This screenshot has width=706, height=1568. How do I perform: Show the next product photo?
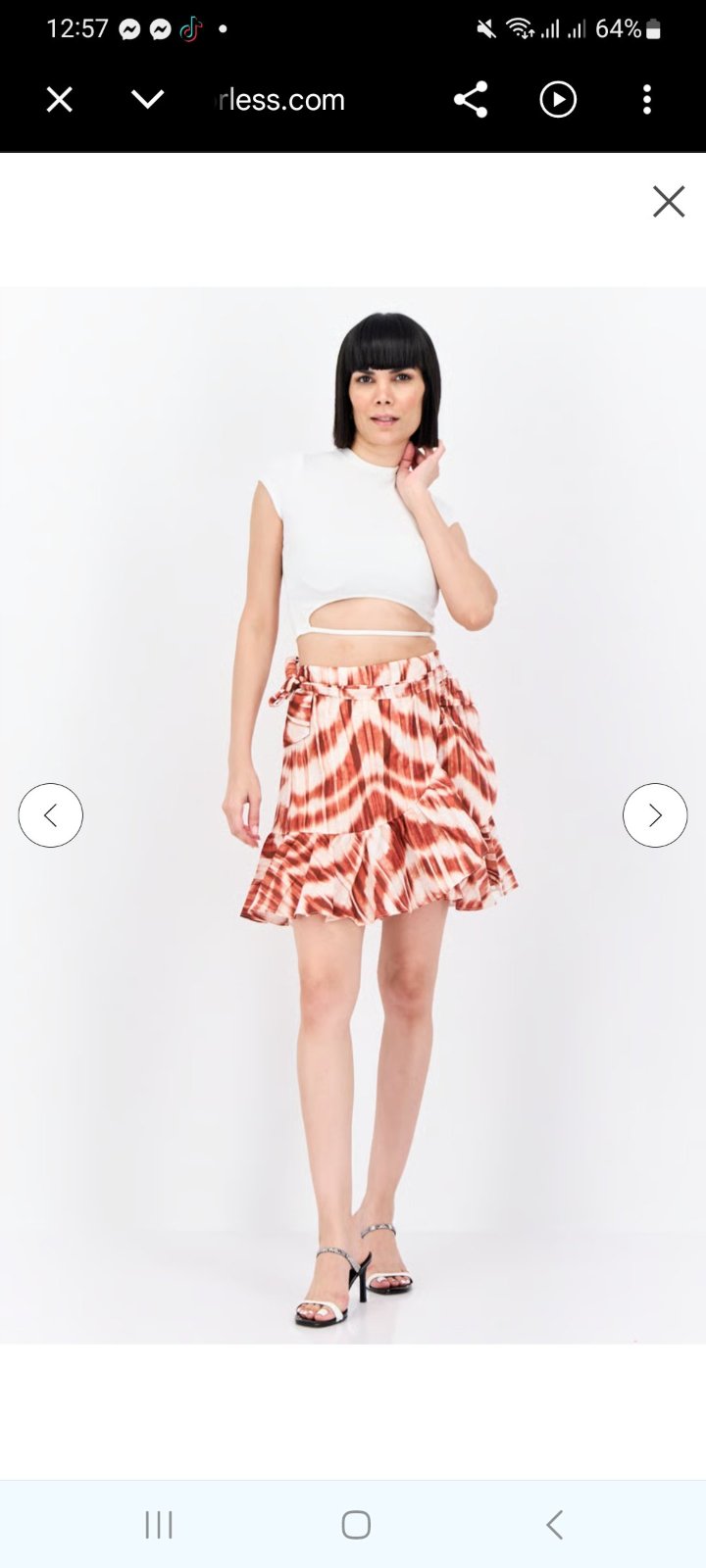[x=655, y=815]
